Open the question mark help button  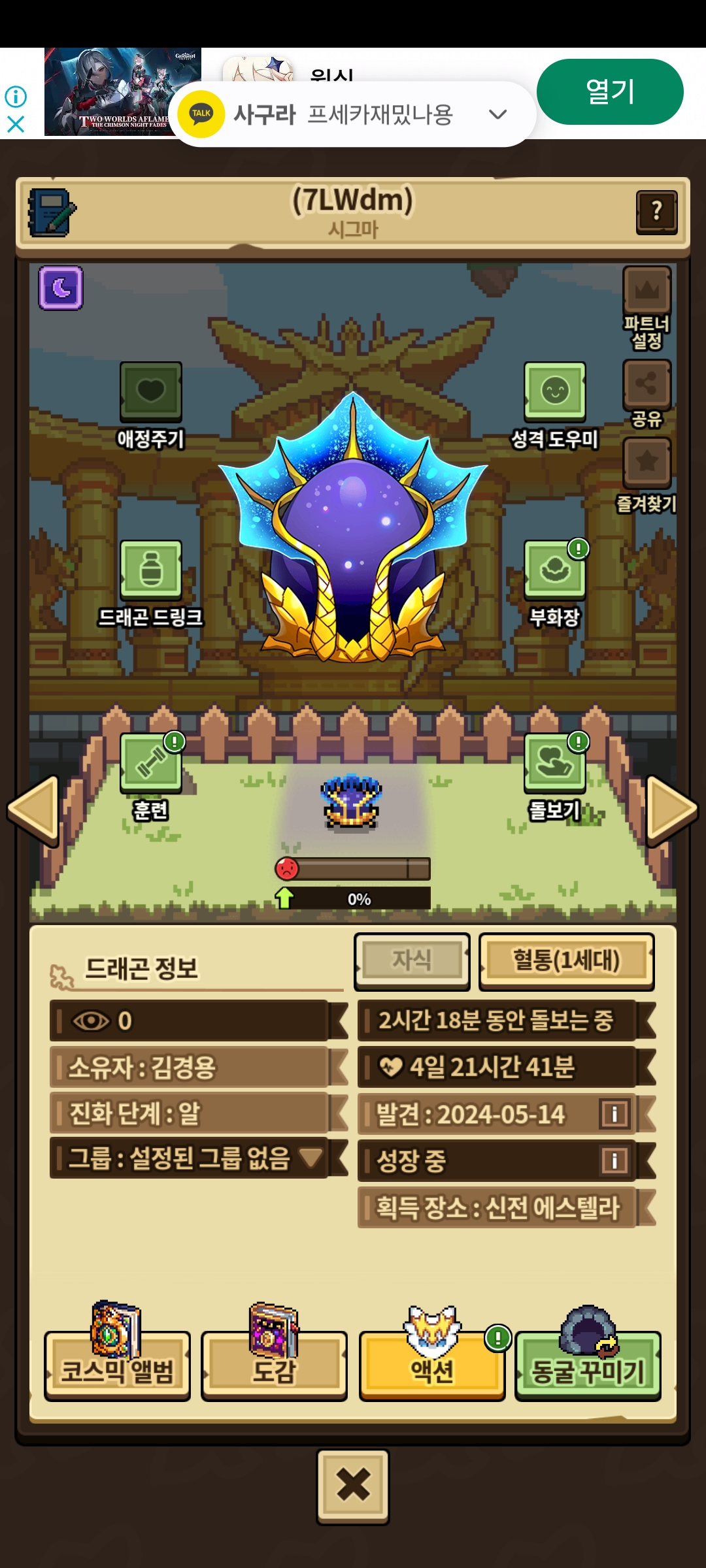(x=656, y=212)
